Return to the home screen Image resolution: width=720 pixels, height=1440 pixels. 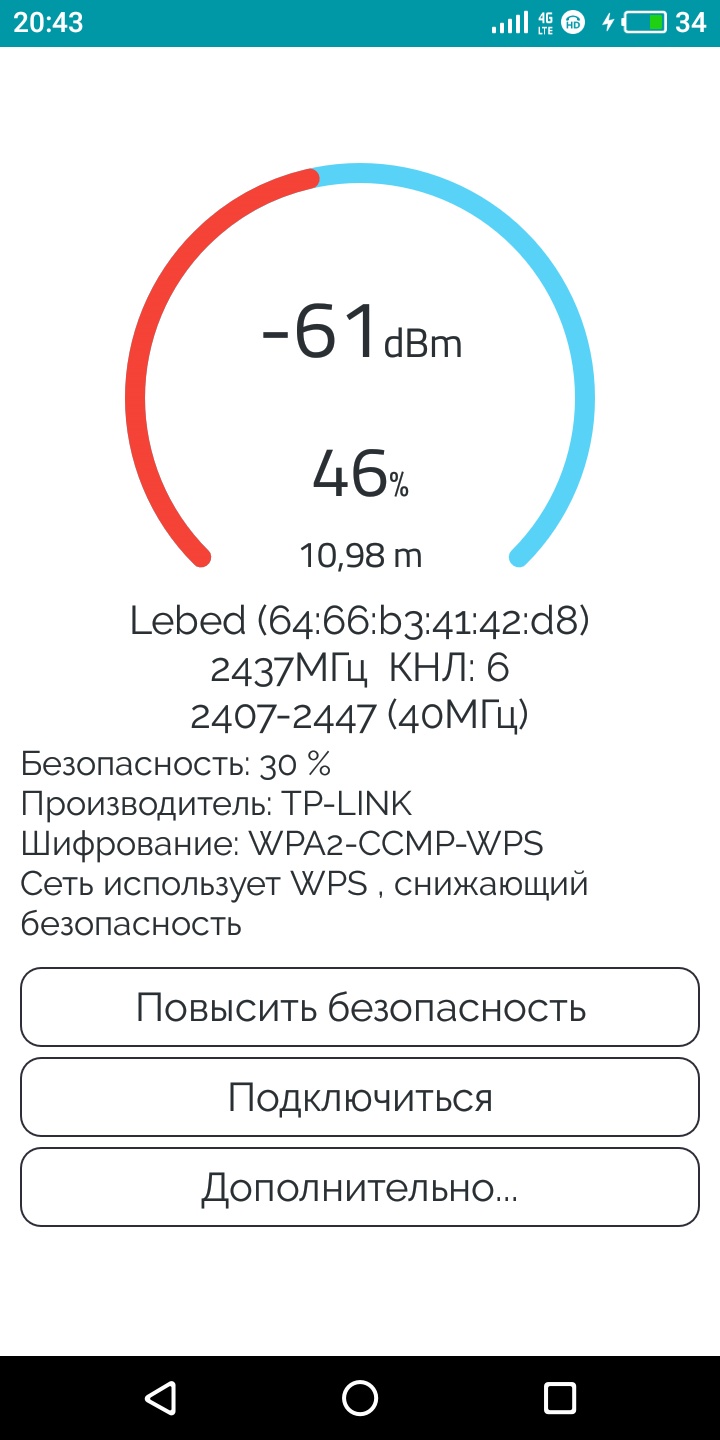(360, 1397)
